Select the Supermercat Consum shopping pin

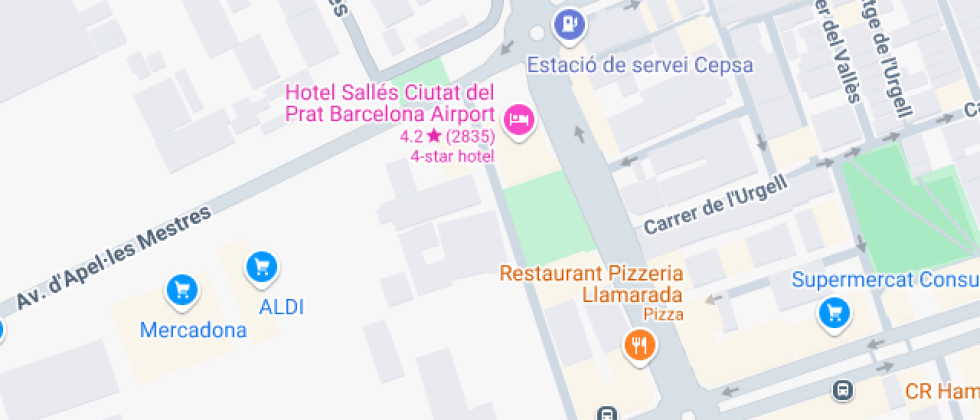tap(833, 314)
